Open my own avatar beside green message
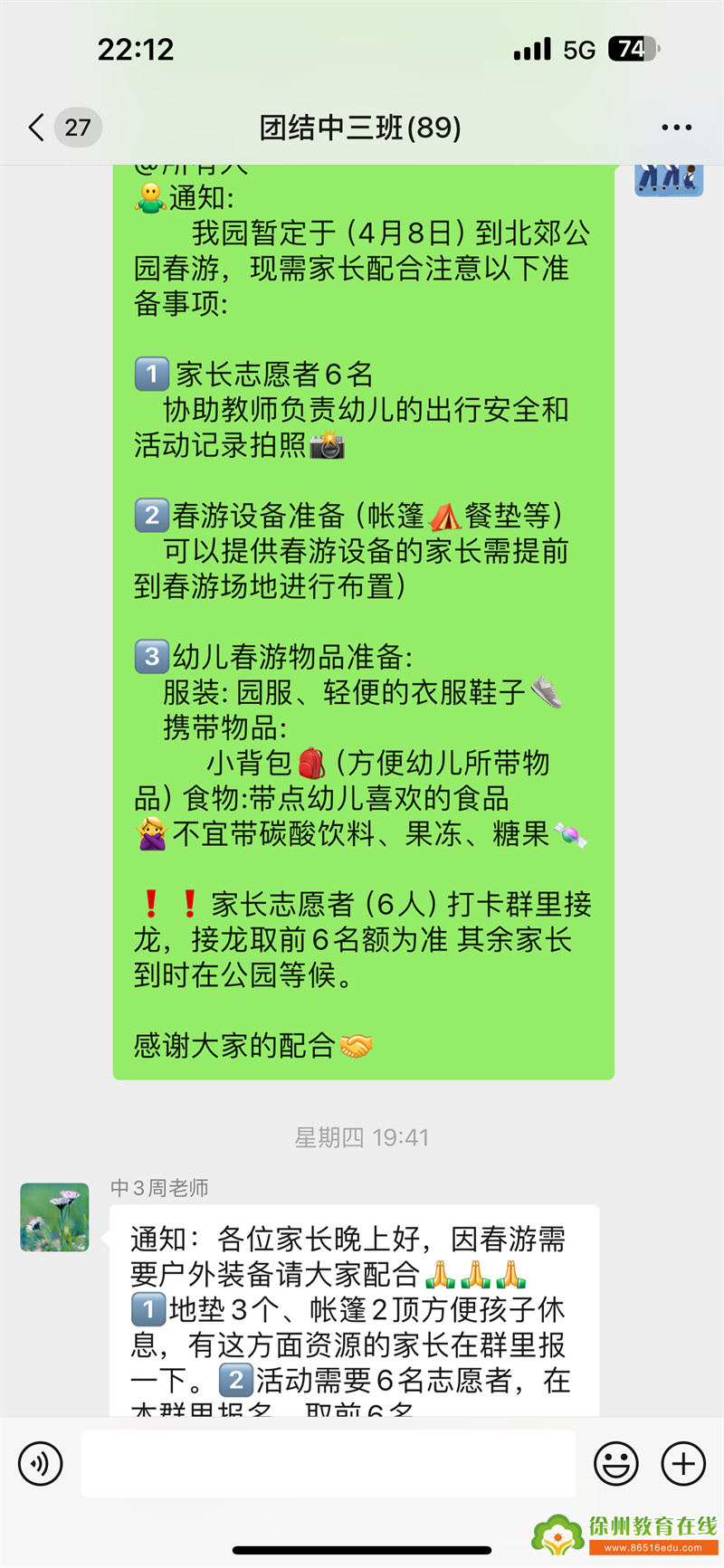The image size is (724, 1568). [668, 179]
